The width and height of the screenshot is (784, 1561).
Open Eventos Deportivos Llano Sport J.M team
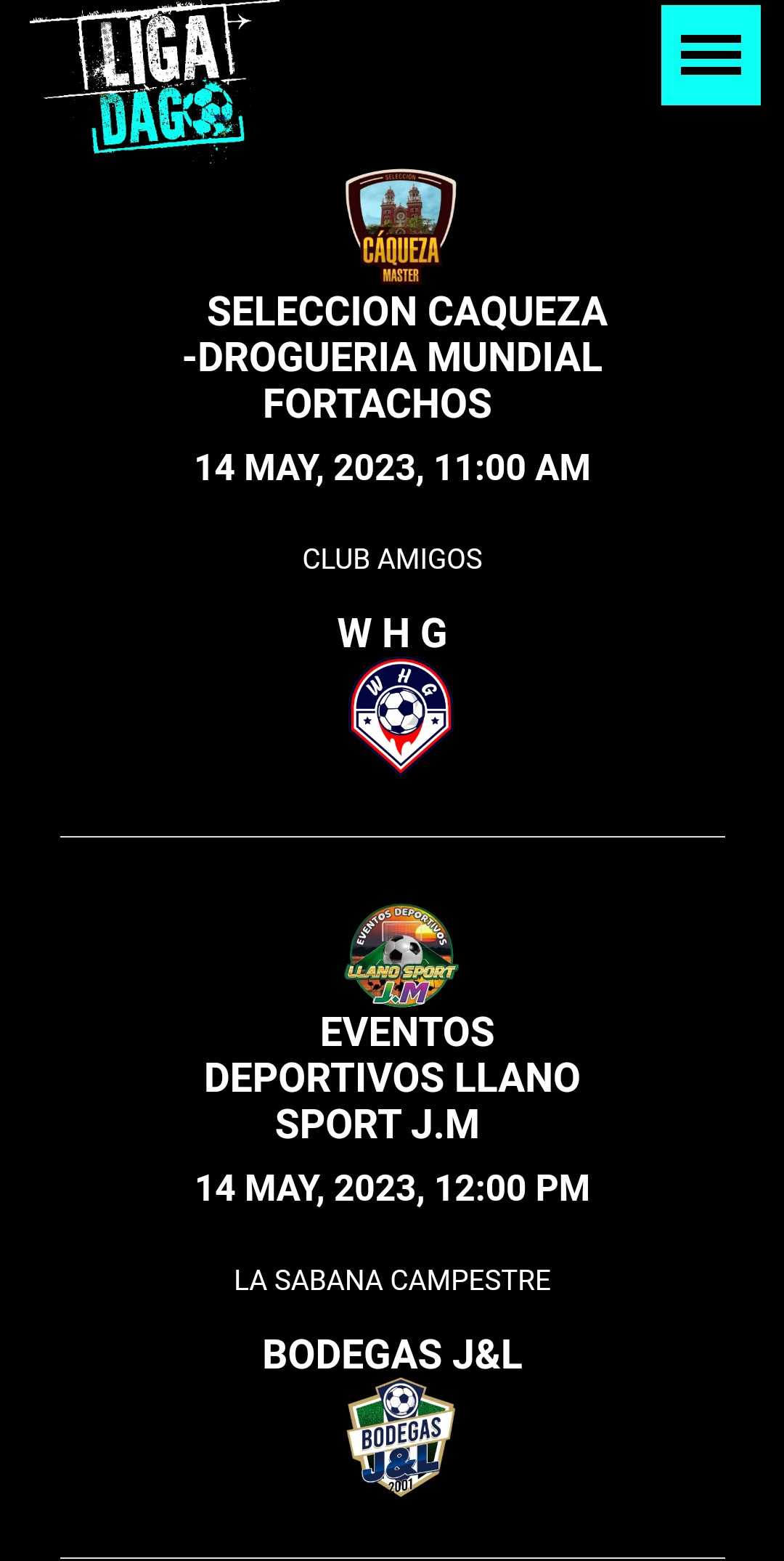coord(393,1078)
